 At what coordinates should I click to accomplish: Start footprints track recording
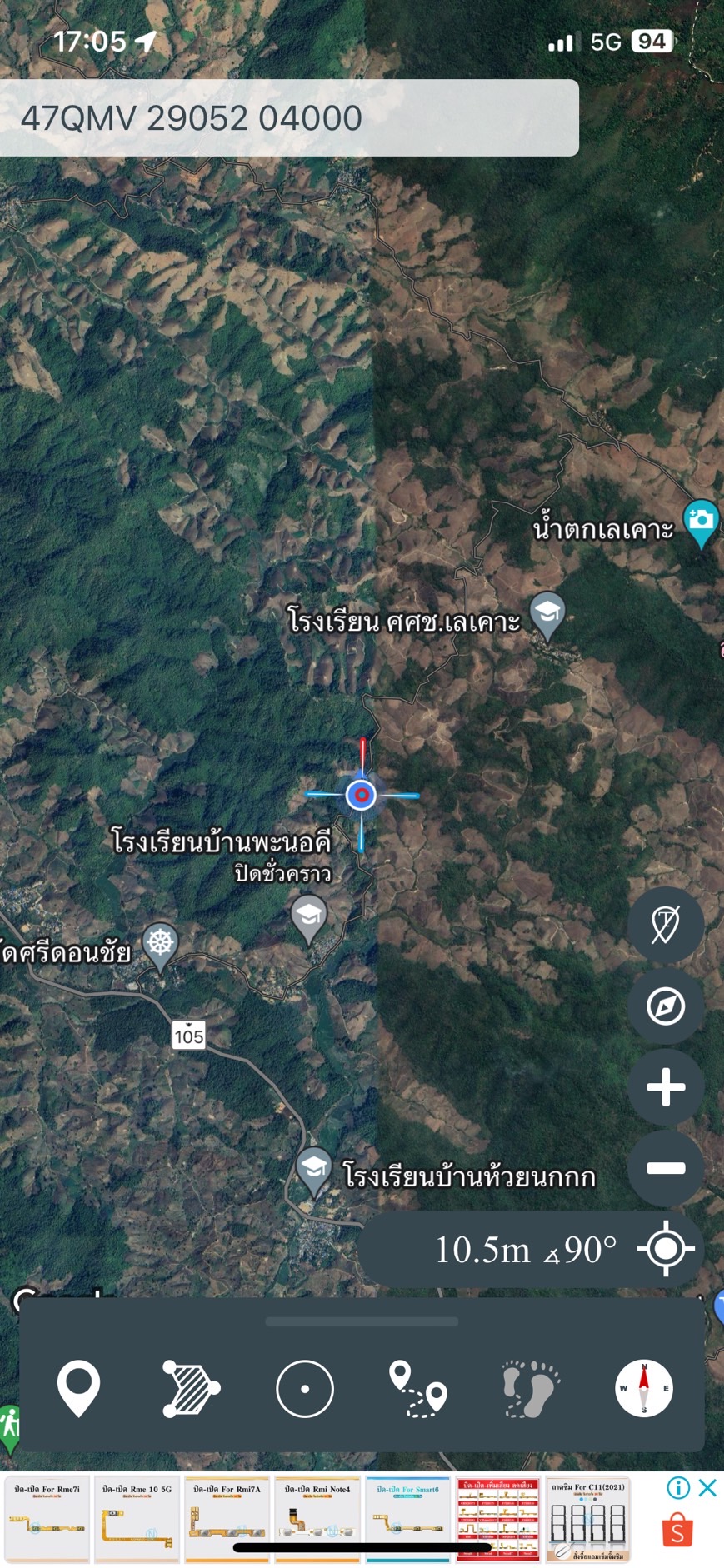pos(531,1388)
